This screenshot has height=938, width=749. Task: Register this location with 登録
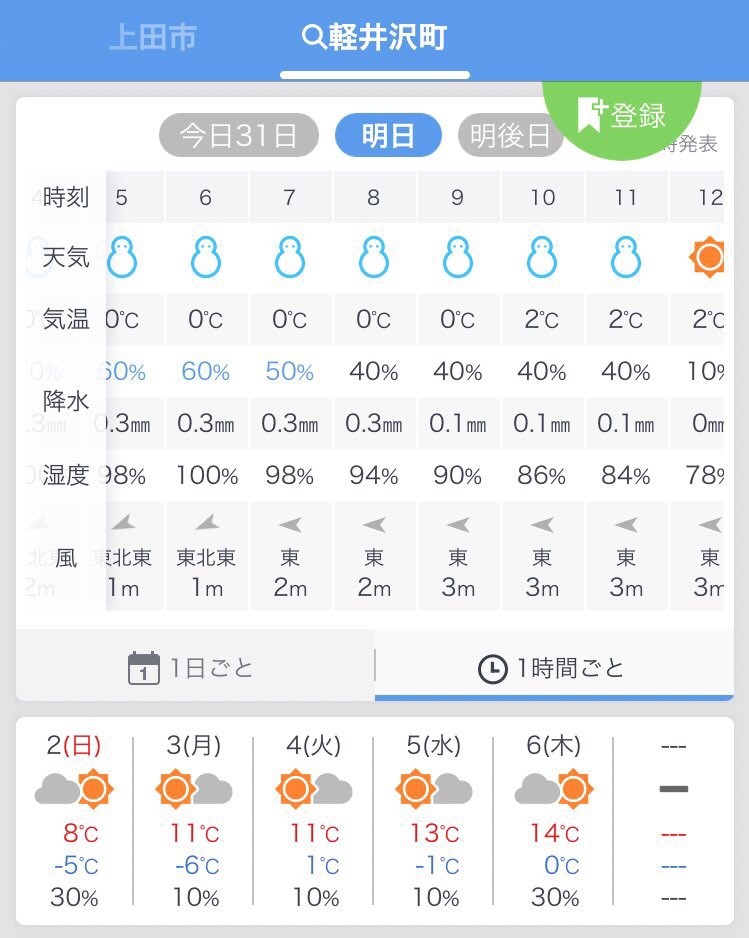coord(622,115)
